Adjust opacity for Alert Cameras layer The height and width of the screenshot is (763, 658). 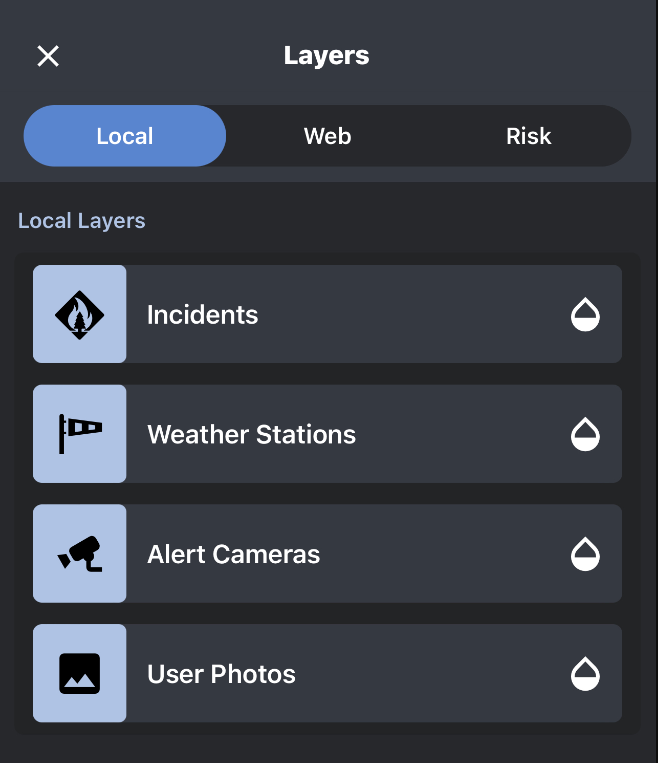[x=585, y=555]
